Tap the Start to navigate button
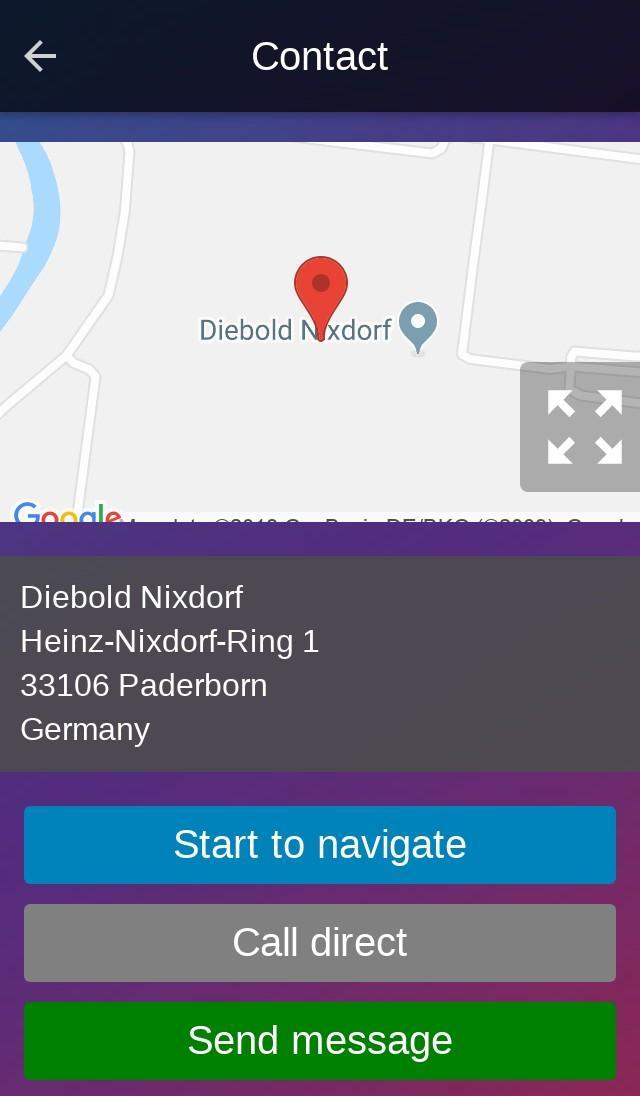Screen dimensions: 640x1096 tap(320, 845)
